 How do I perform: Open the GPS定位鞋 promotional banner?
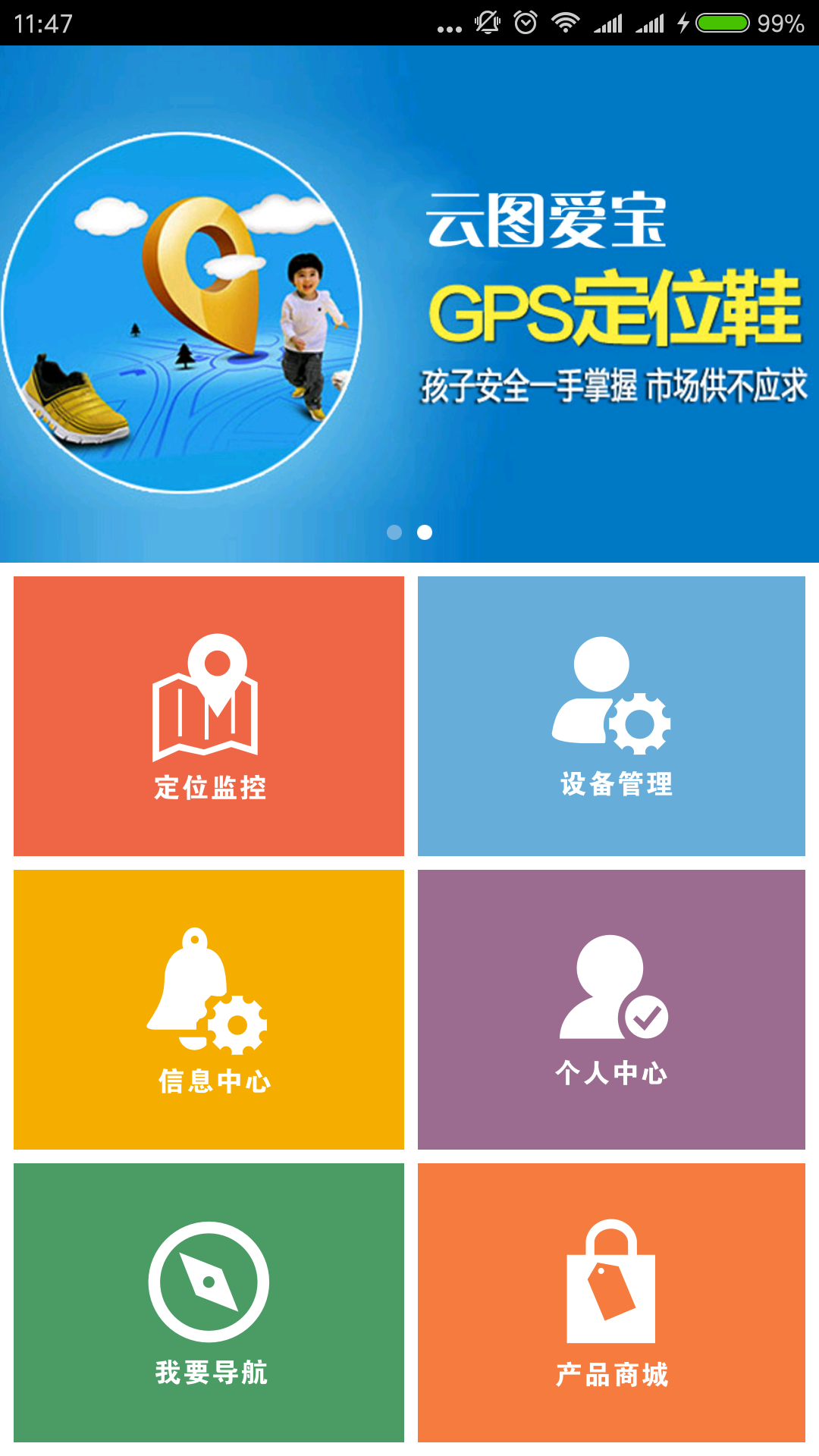pos(409,303)
